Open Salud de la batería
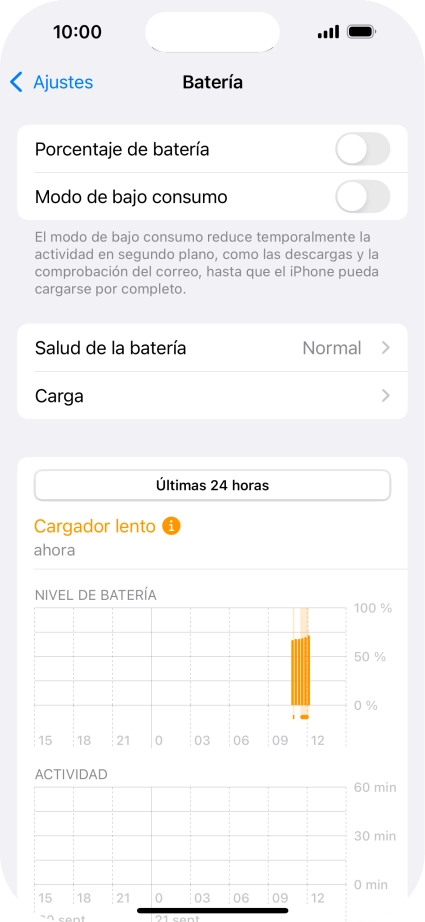 [212, 348]
